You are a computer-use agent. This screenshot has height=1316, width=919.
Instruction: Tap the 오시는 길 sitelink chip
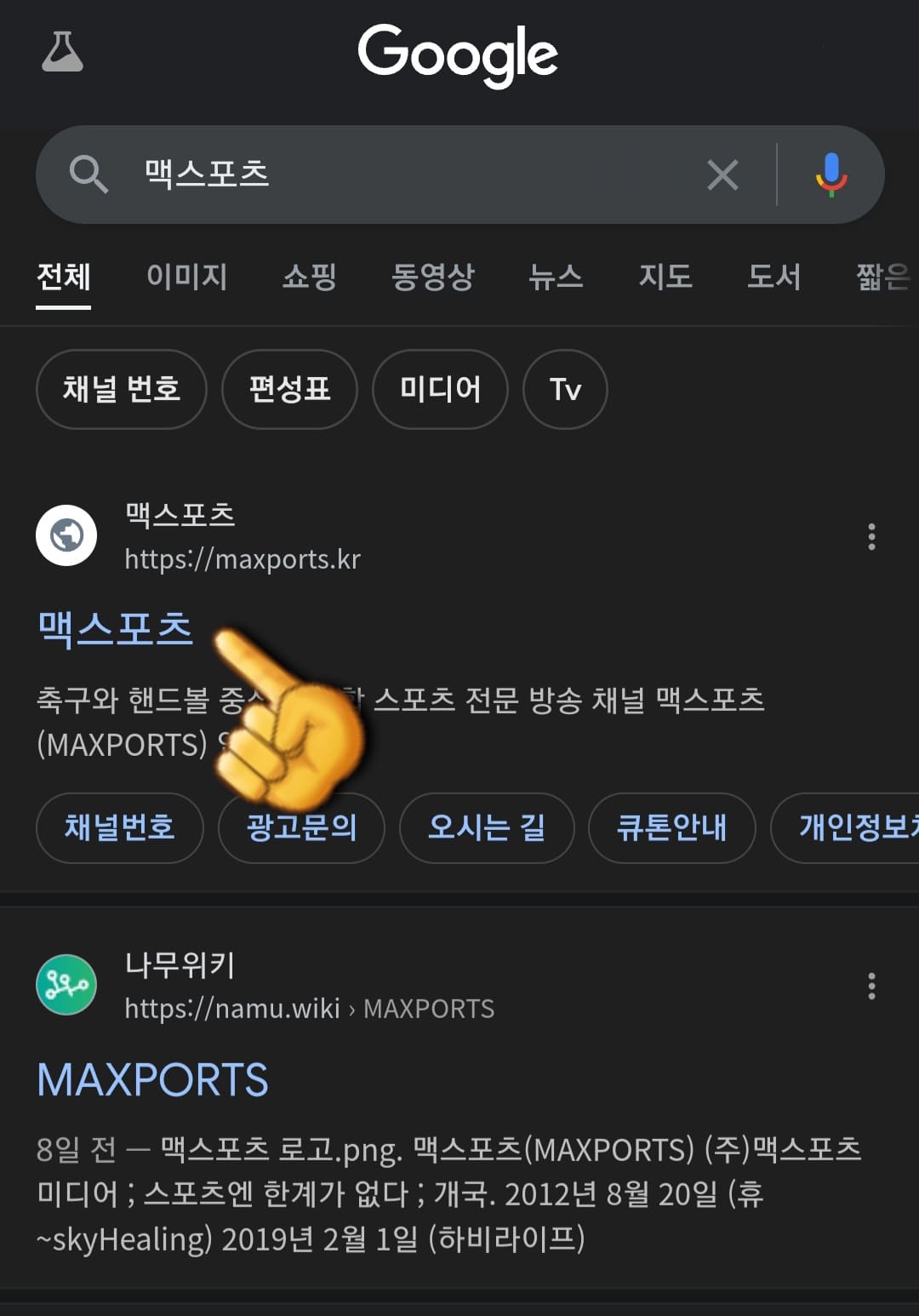[x=486, y=828]
